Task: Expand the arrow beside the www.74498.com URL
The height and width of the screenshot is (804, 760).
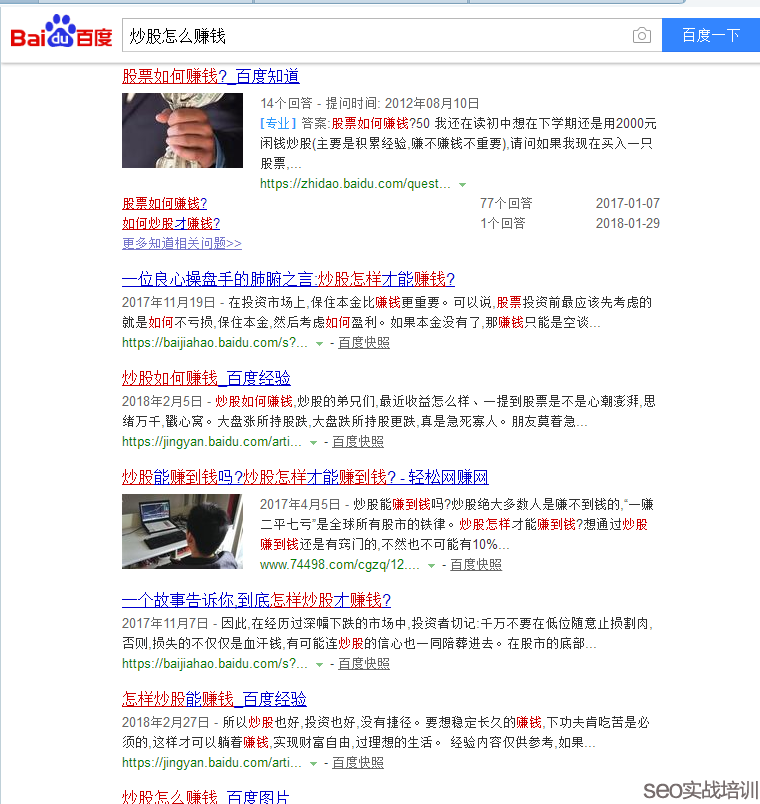Action: coord(430,564)
